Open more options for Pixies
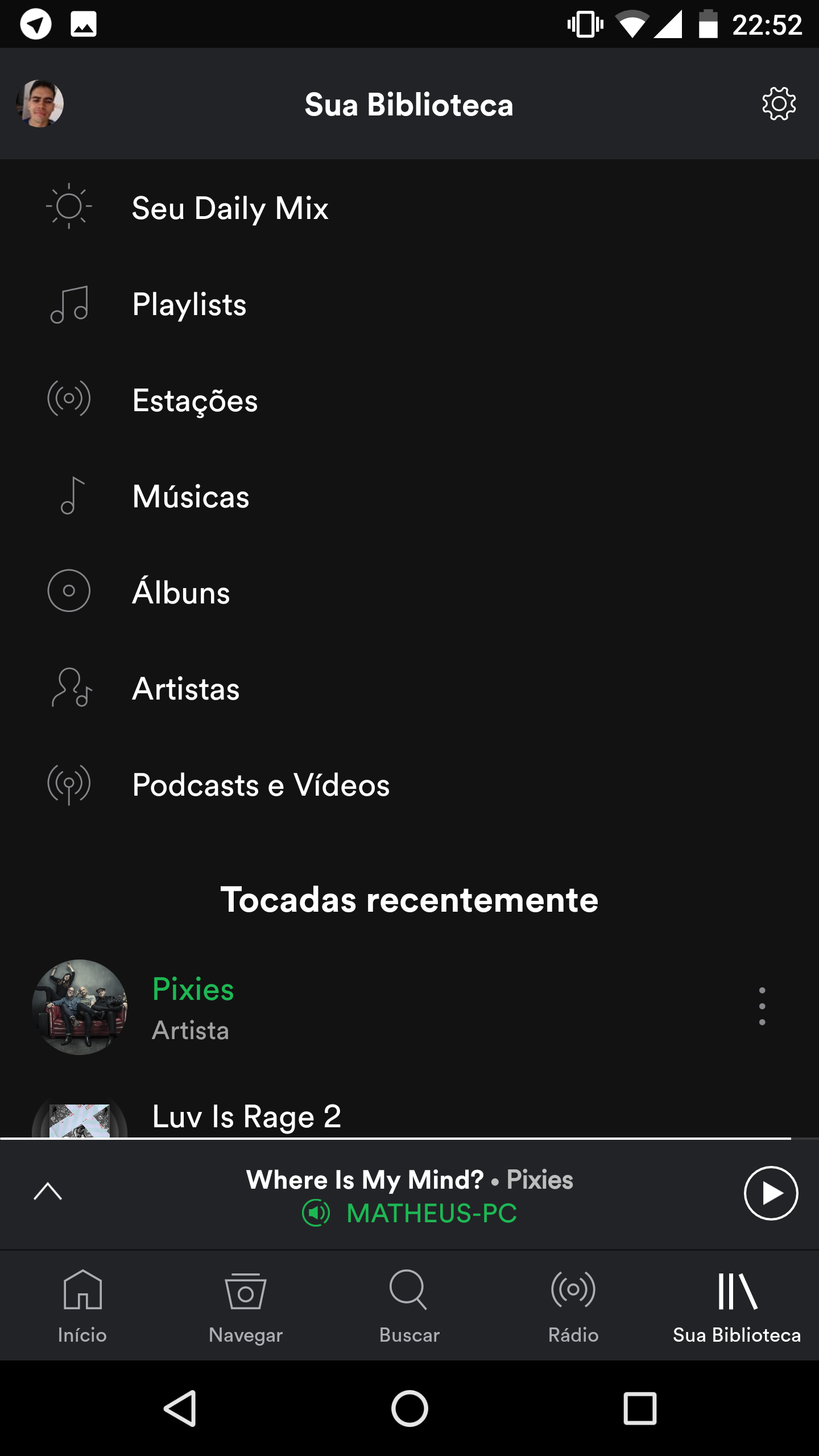This screenshot has height=1456, width=819. (x=762, y=1007)
